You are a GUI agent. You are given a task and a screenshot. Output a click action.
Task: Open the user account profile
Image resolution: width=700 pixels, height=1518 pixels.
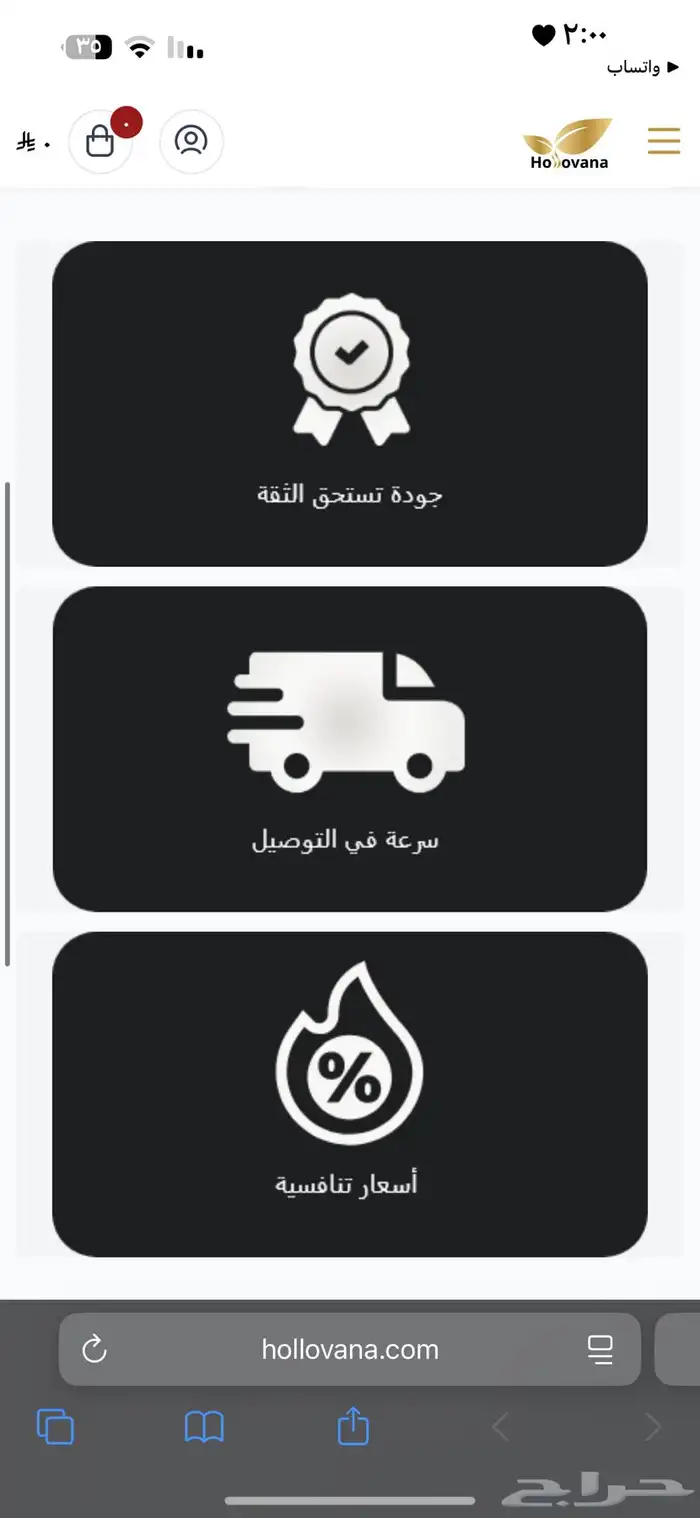click(191, 141)
